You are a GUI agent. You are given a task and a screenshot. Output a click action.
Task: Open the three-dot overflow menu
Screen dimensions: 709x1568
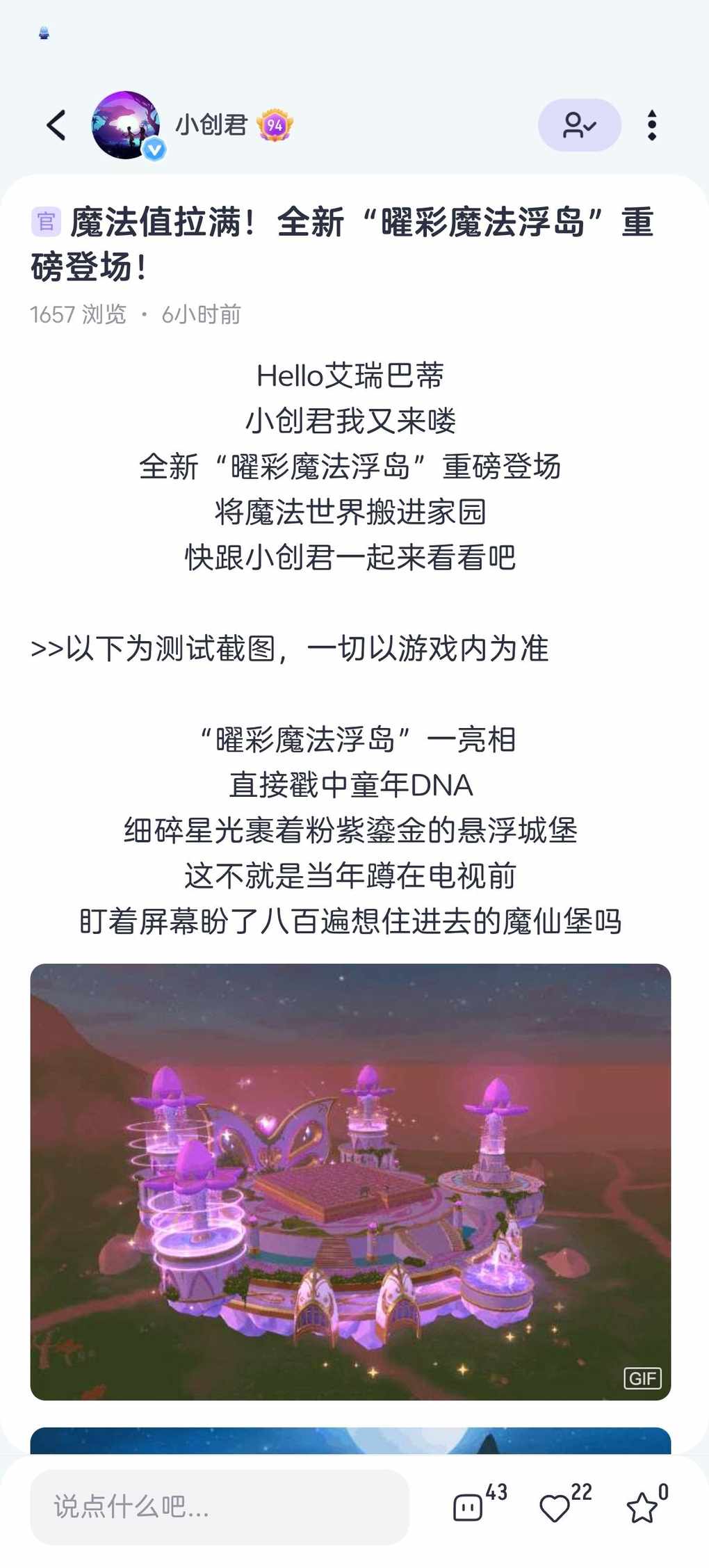651,125
